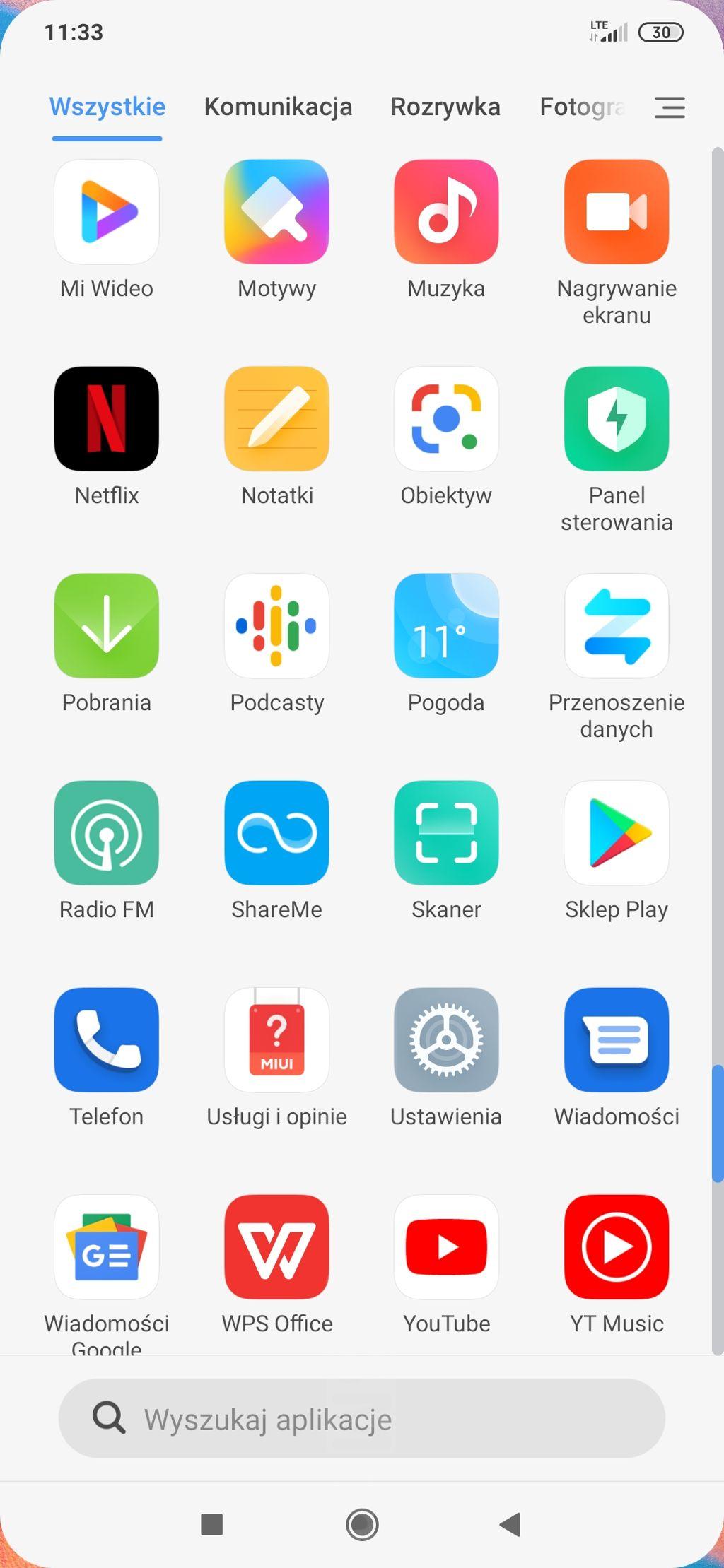724x1568 pixels.
Task: Open the Notatki app
Action: [276, 419]
